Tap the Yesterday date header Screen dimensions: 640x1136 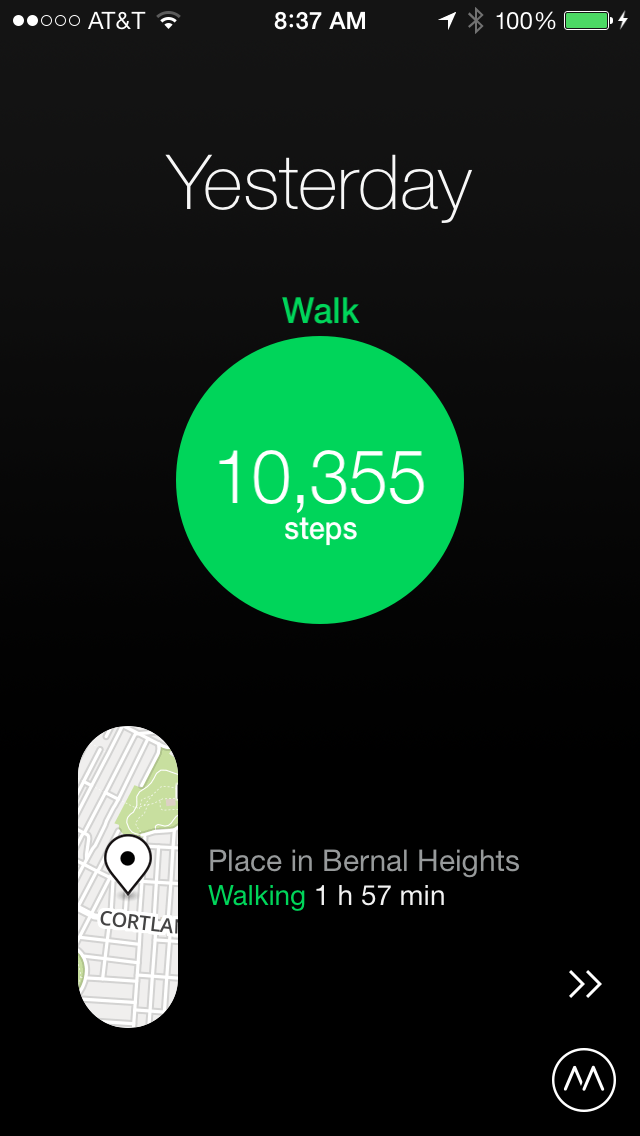[319, 185]
